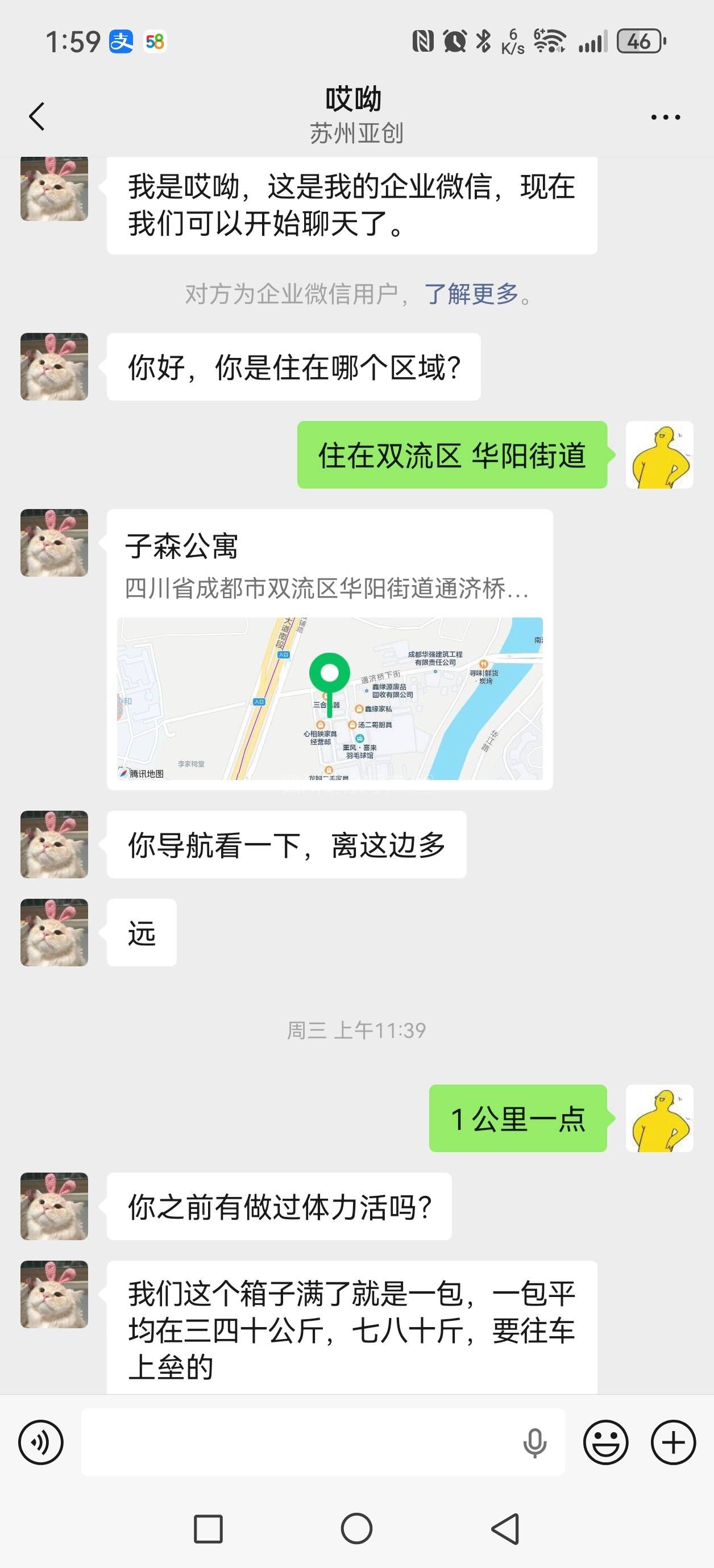
Task: Go to the system home screen
Action: tap(356, 1528)
